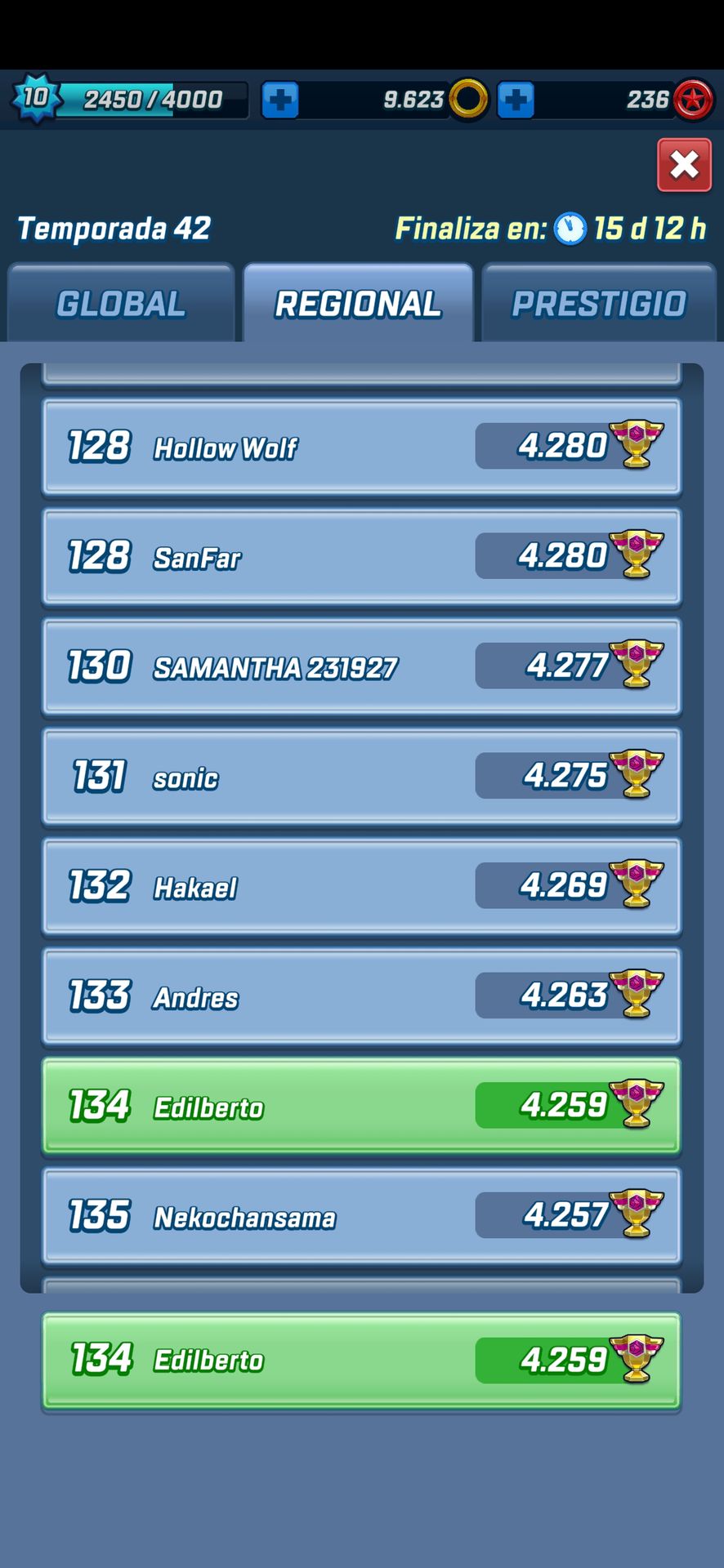The image size is (724, 1568).
Task: Close the leaderboard with the red X
Action: (x=684, y=166)
